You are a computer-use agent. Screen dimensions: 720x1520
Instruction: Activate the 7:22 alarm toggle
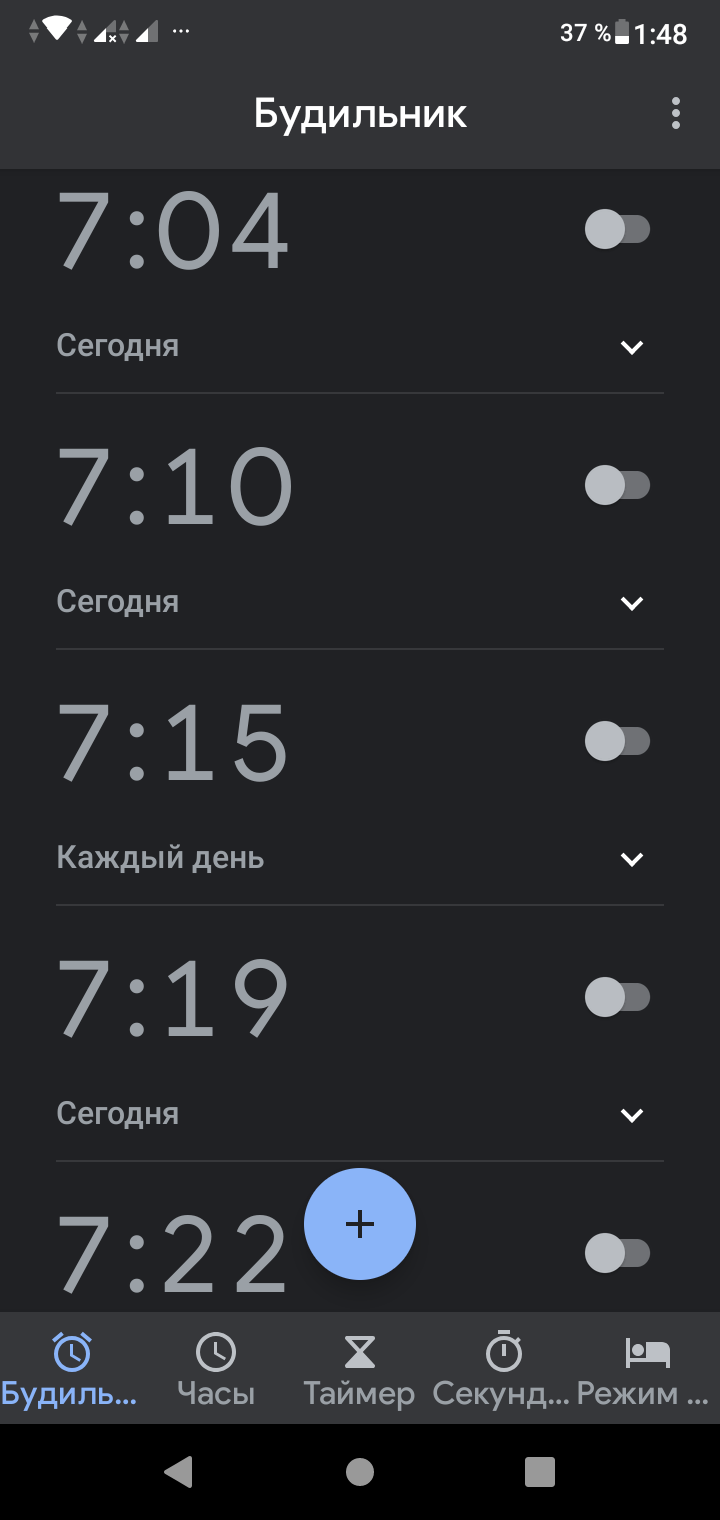pyautogui.click(x=617, y=1253)
